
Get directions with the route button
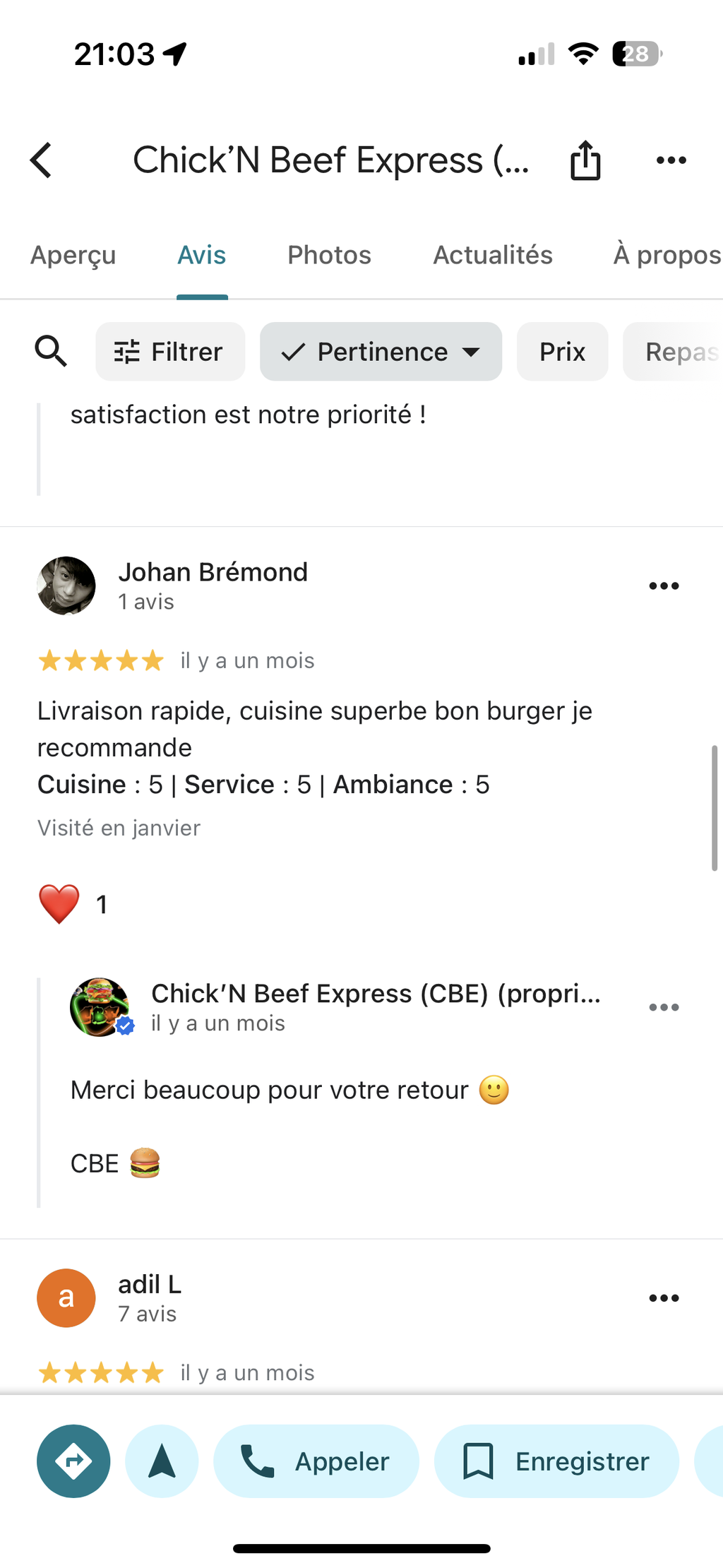[x=73, y=1461]
